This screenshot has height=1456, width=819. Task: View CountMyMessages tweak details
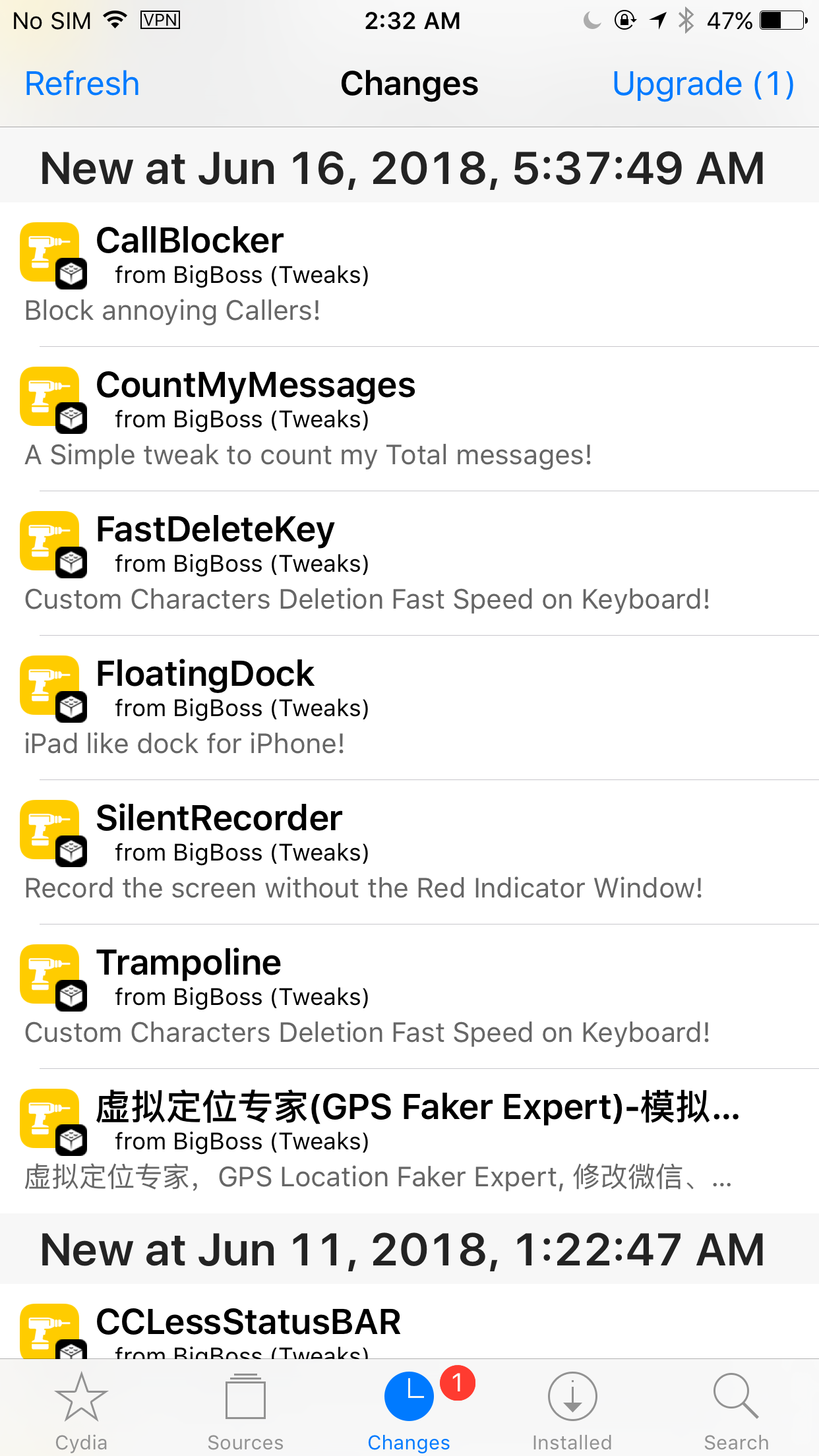pyautogui.click(x=409, y=419)
